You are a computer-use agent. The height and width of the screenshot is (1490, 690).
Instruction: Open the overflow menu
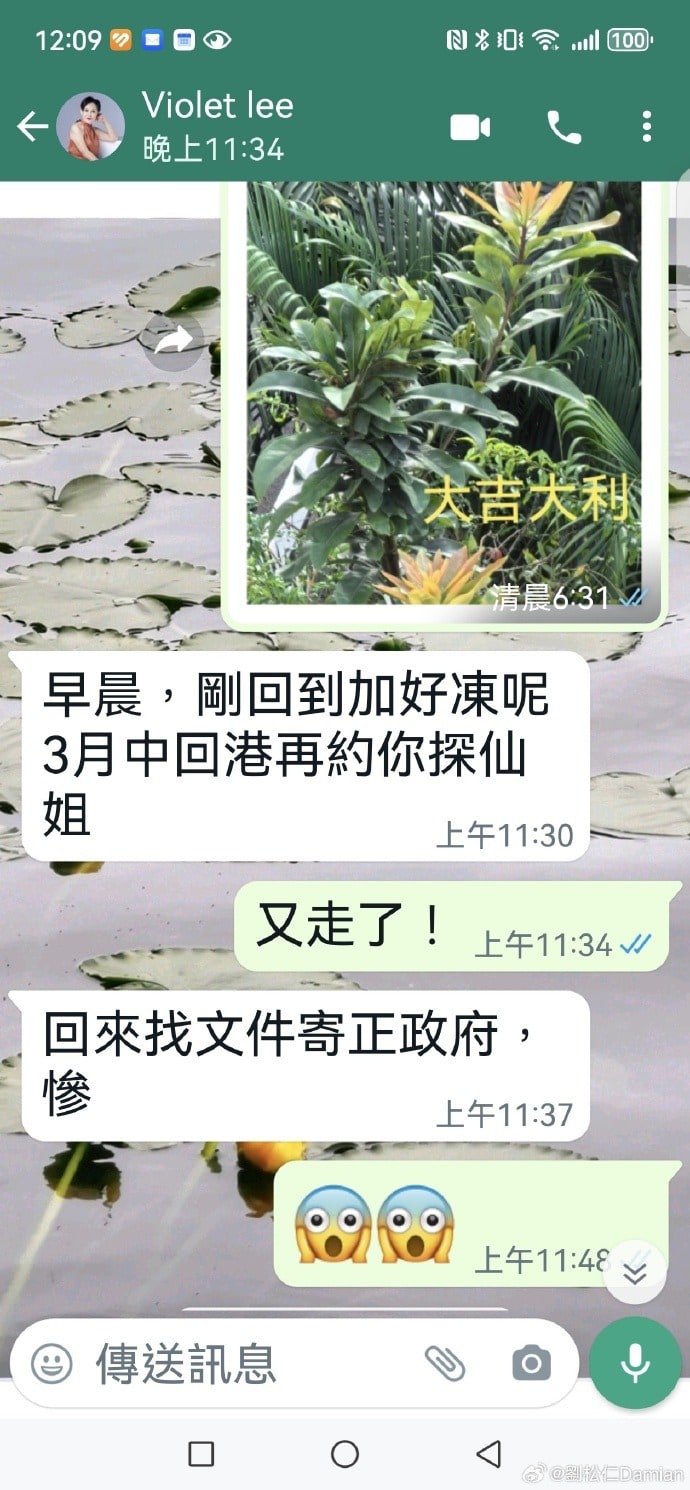(647, 127)
